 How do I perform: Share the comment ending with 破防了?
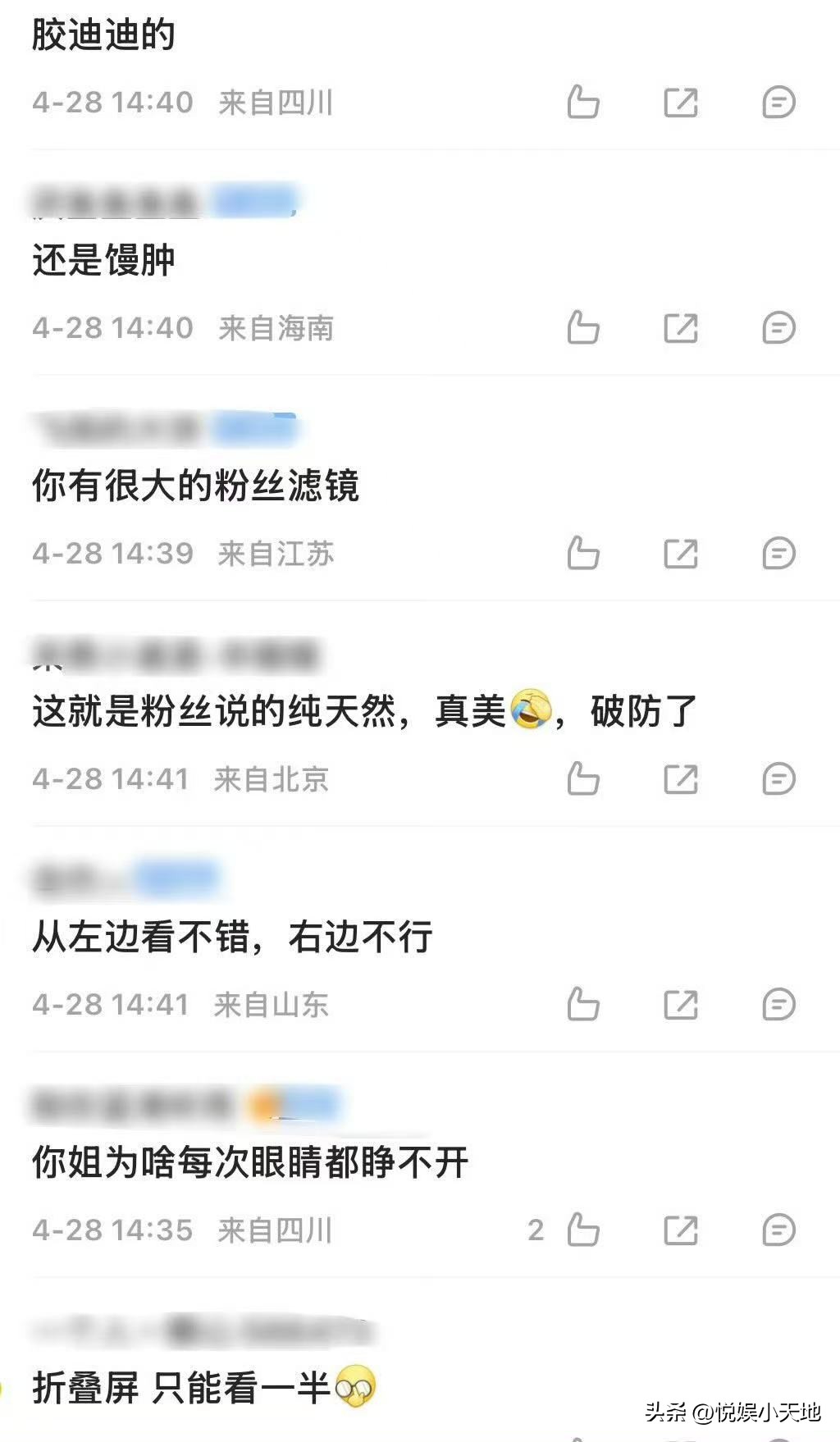680,779
